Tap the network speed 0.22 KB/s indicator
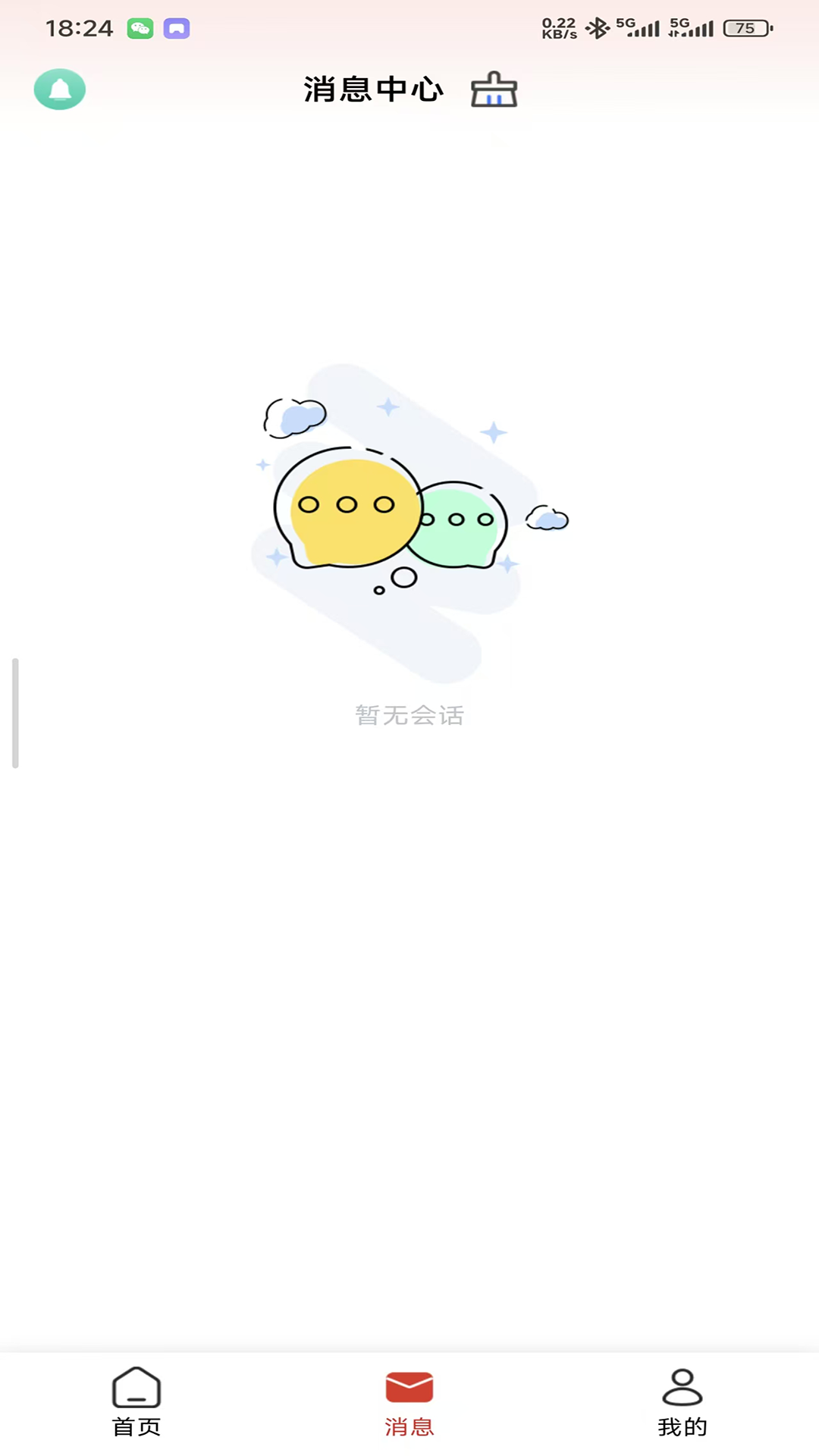This screenshot has width=819, height=1456. [559, 28]
